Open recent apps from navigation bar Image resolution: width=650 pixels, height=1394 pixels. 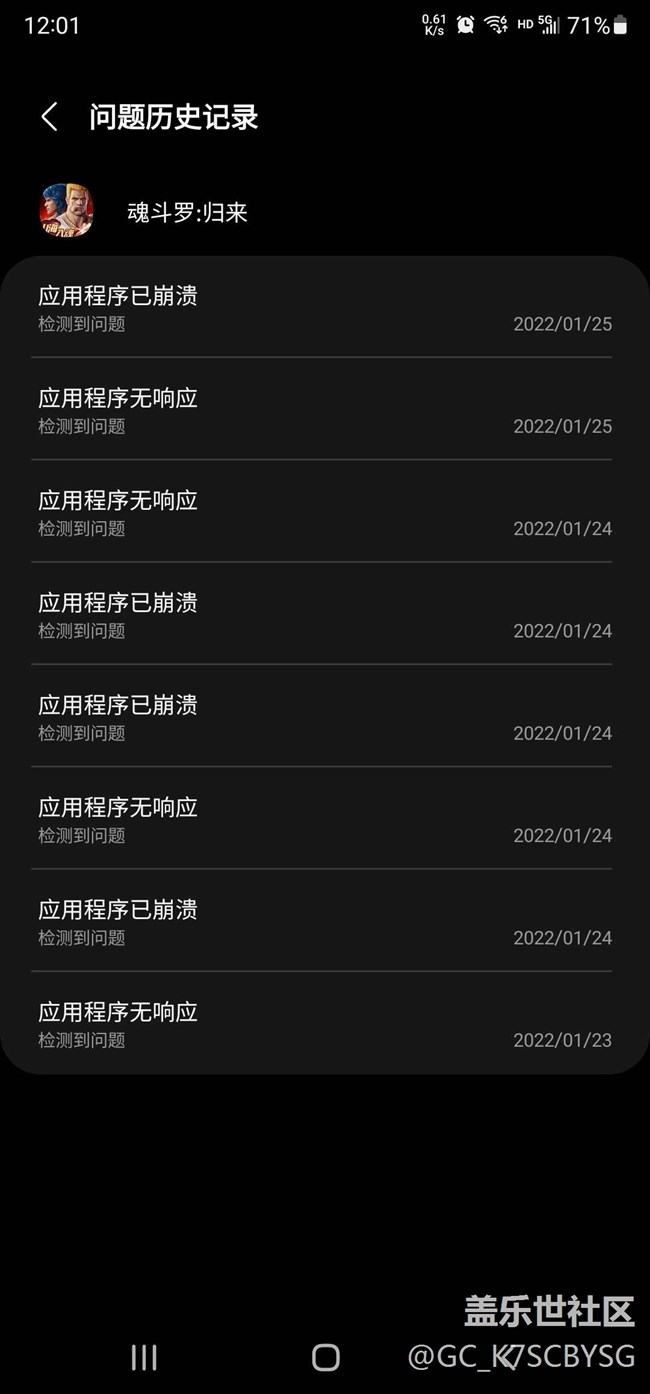point(144,1357)
